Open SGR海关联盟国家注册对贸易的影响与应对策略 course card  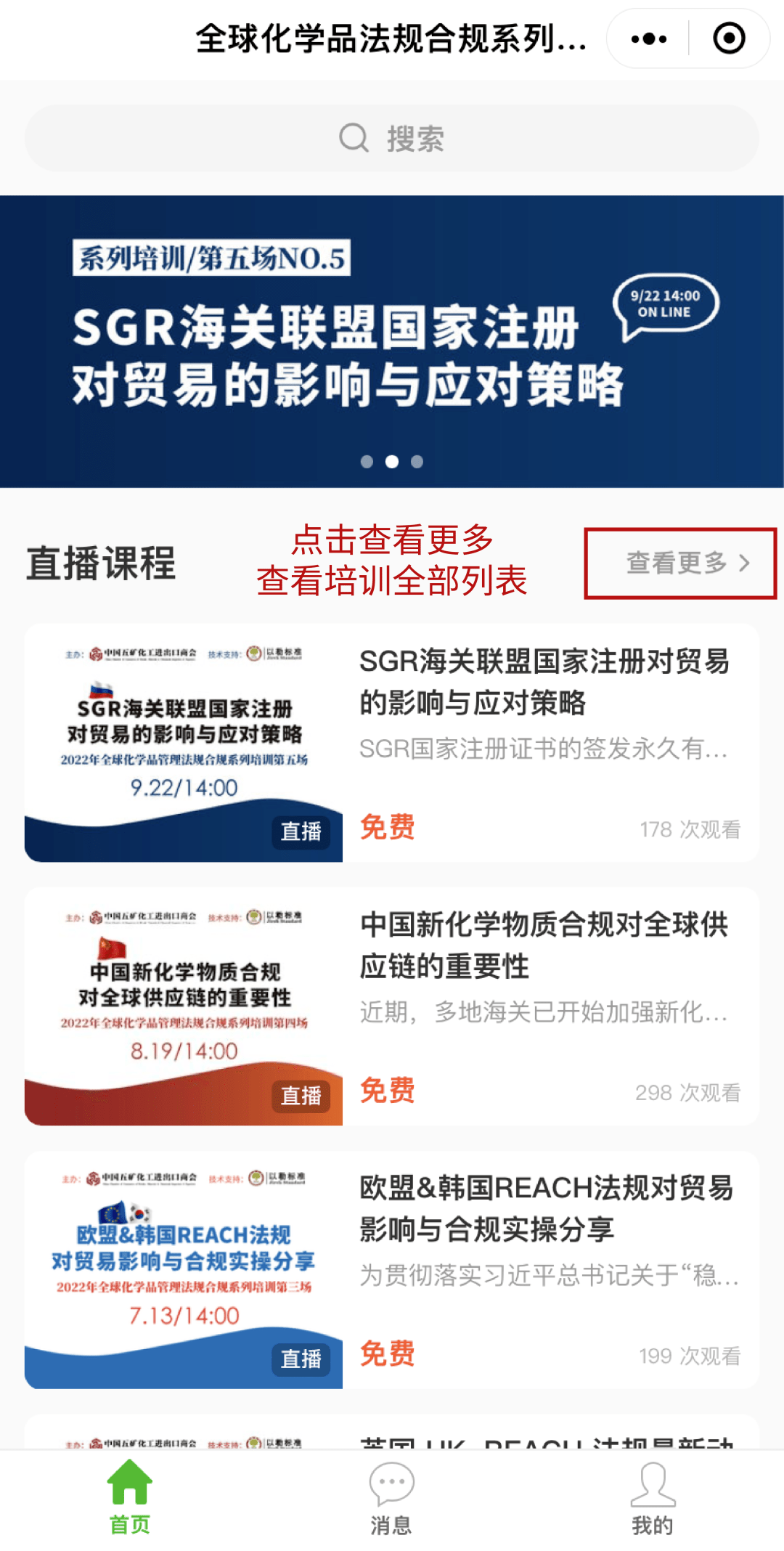pyautogui.click(x=392, y=743)
